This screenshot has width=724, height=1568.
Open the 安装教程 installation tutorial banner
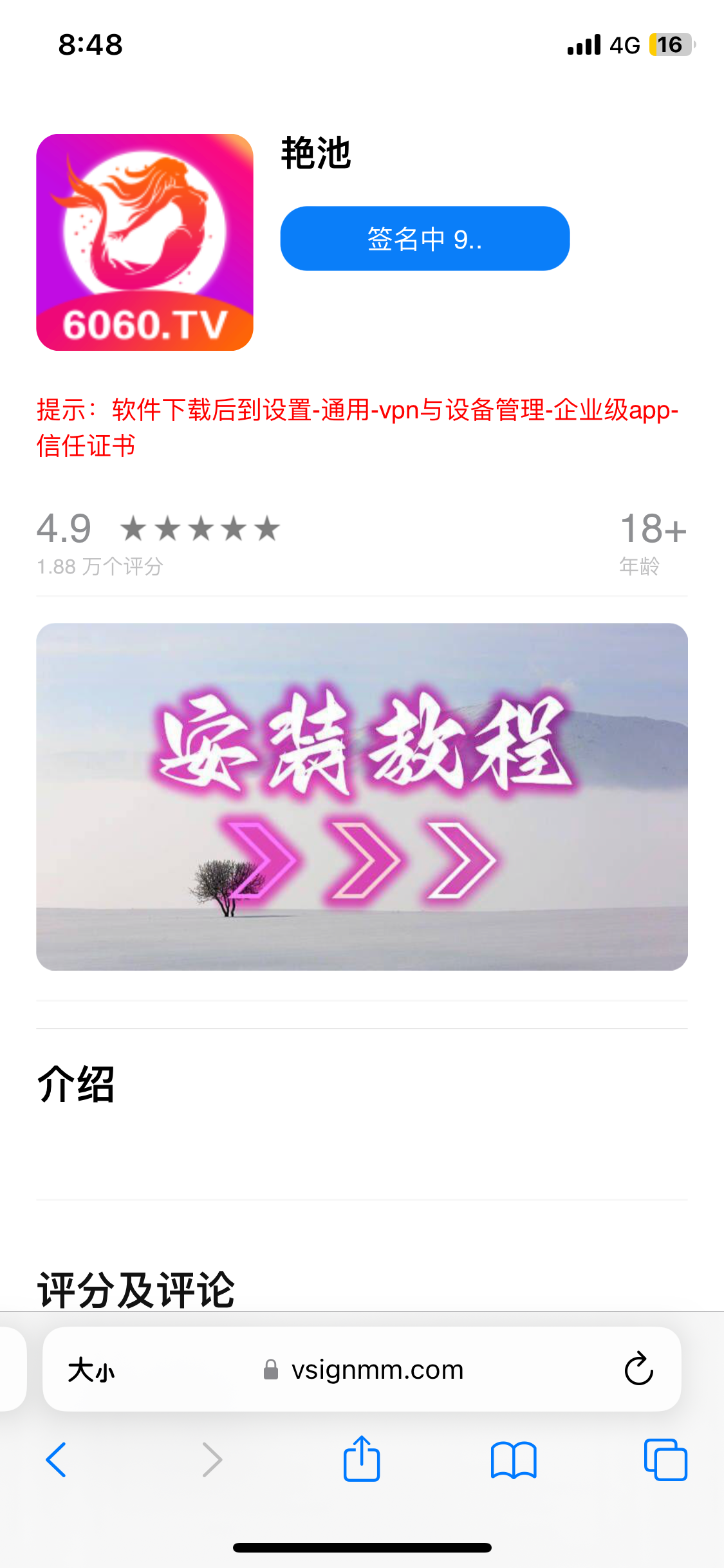pos(362,796)
